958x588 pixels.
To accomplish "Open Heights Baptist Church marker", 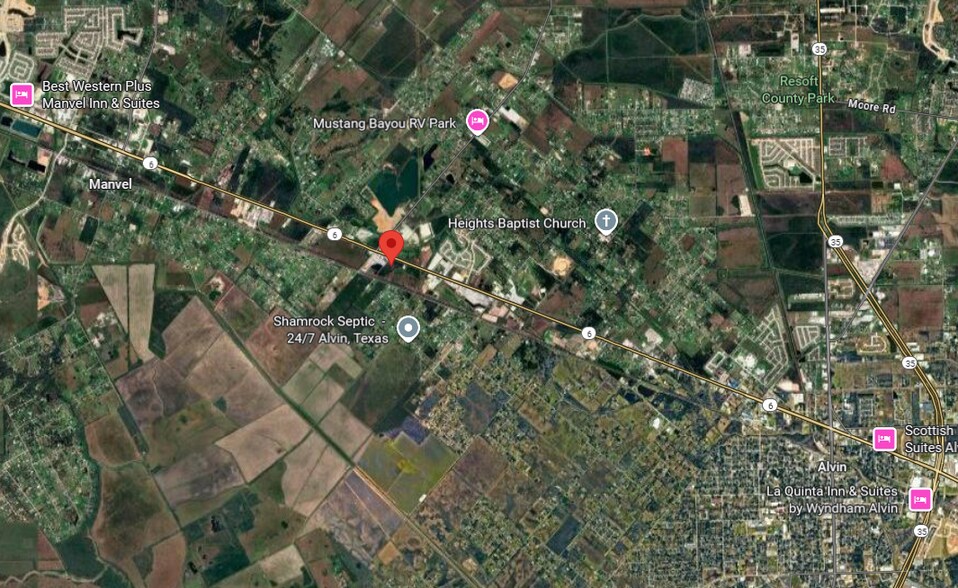I will (605, 221).
